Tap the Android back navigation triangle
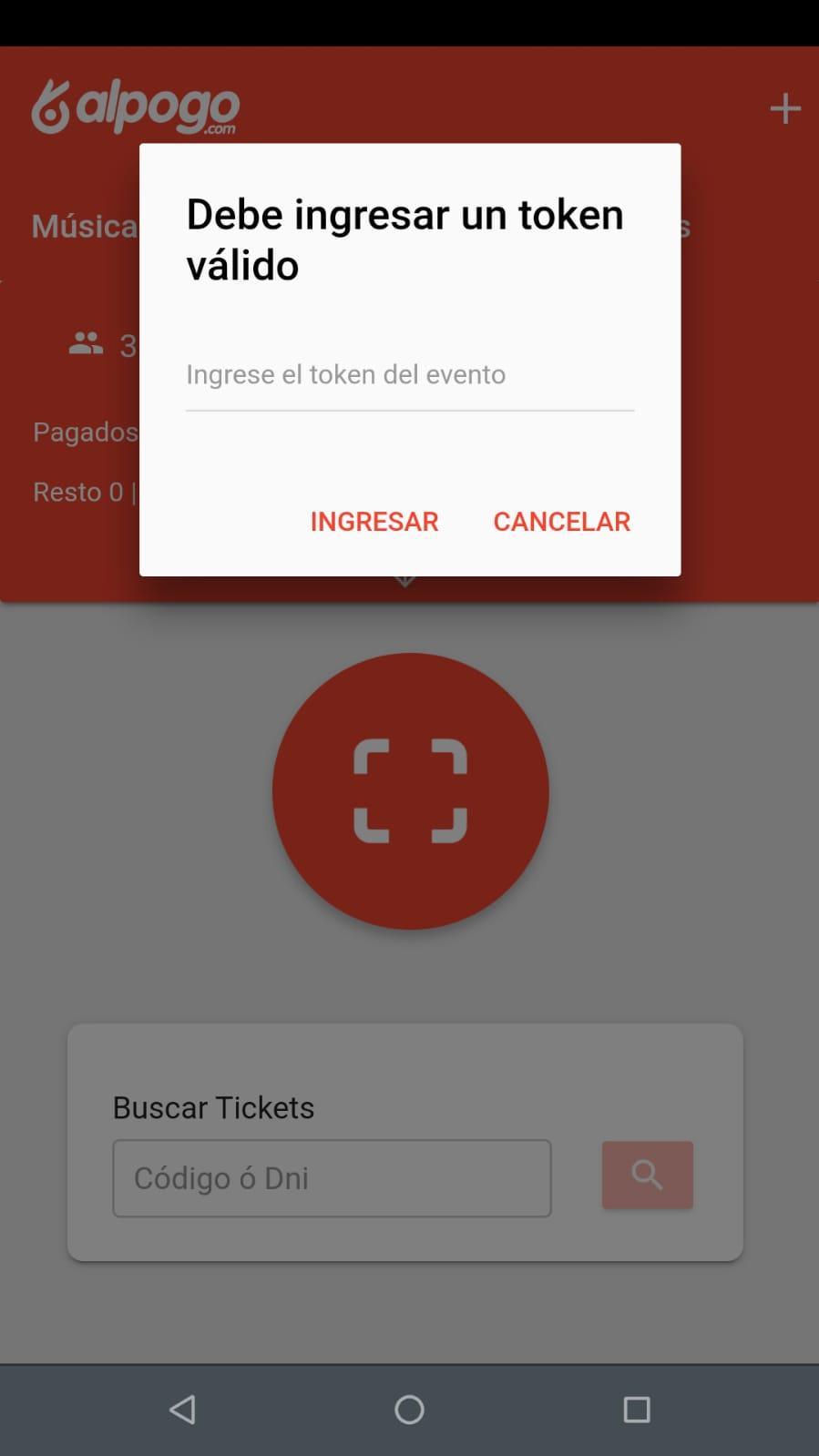Screen dimensions: 819x1456 pos(183,1409)
